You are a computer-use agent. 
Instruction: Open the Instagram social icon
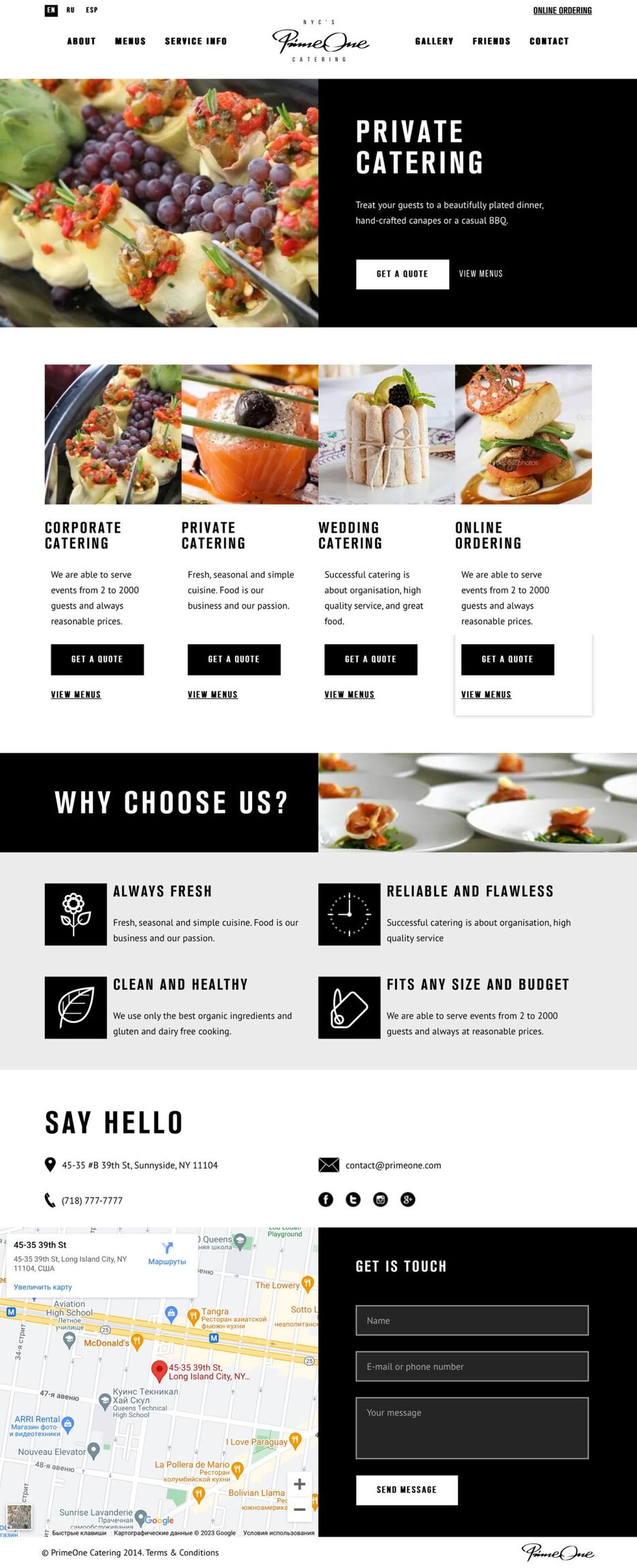tap(380, 1199)
